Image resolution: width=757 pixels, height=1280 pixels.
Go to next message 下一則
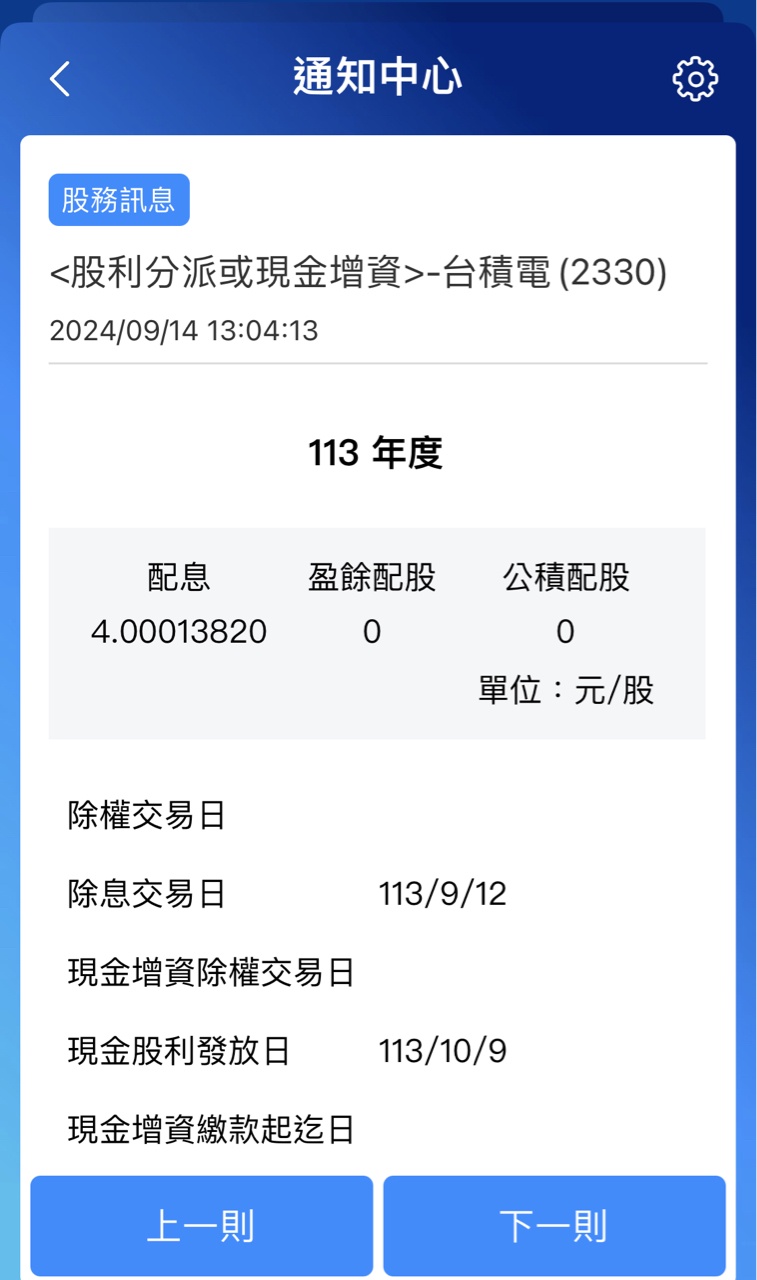tap(554, 1225)
